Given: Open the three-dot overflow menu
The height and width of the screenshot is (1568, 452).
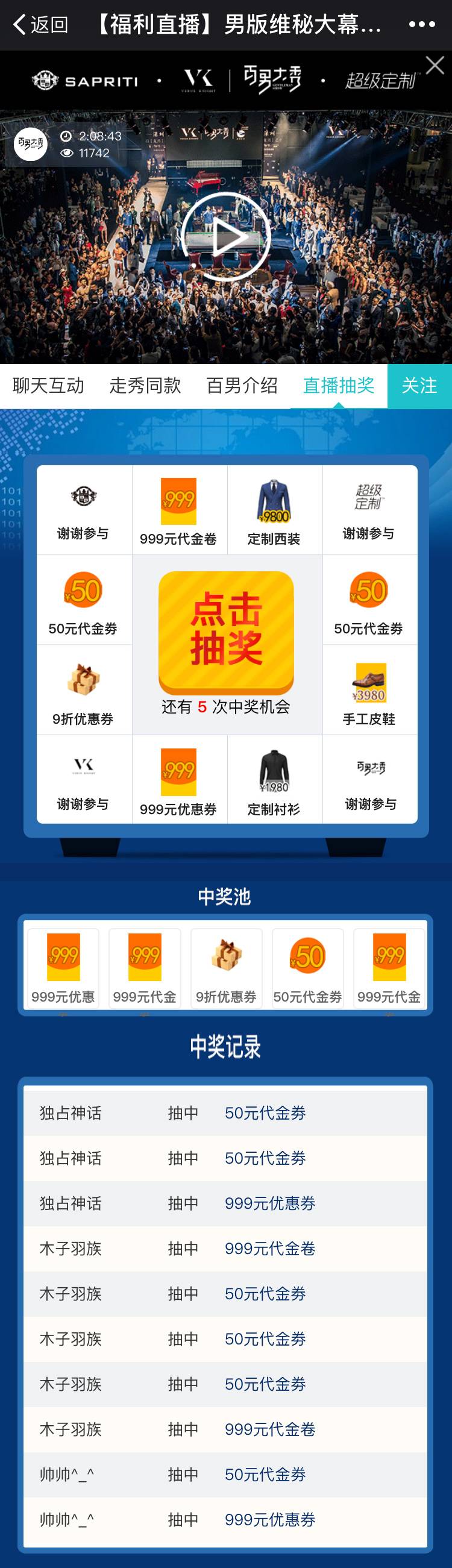Looking at the screenshot, I should (422, 25).
